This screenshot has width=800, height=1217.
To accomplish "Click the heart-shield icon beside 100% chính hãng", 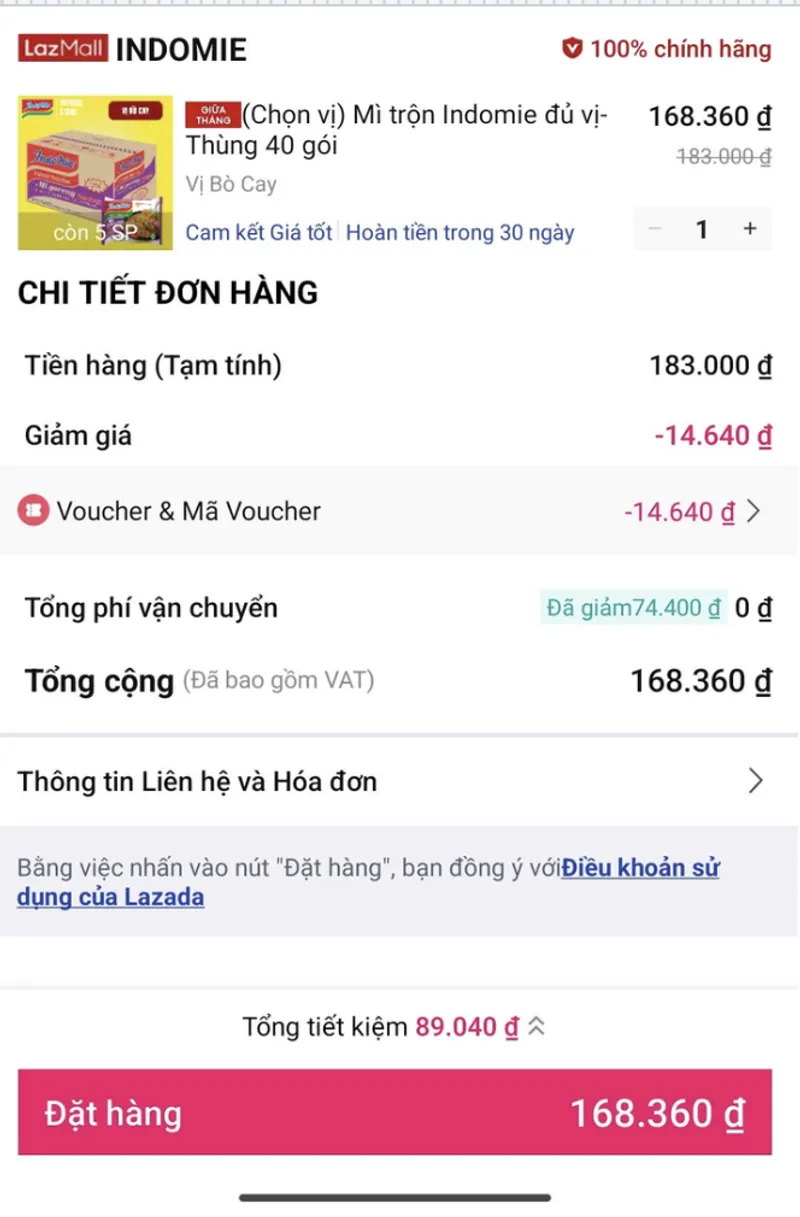I will tap(573, 46).
